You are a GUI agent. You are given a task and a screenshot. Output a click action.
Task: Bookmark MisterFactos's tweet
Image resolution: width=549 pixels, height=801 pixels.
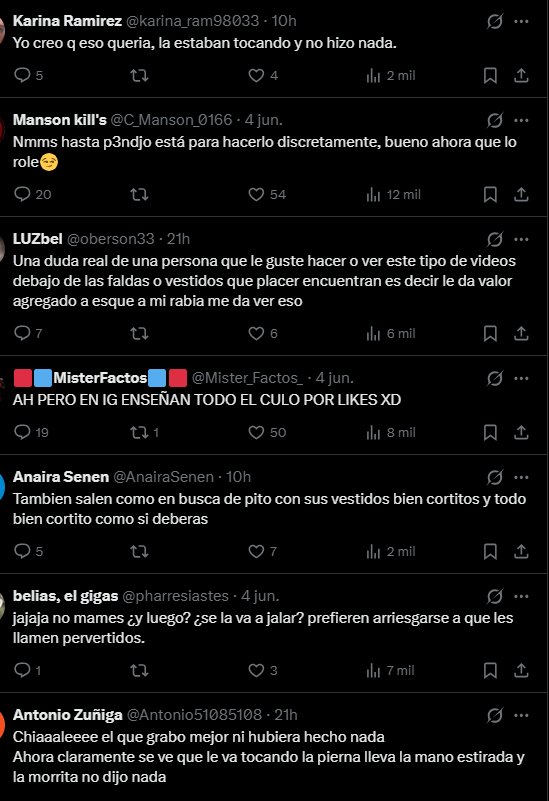click(490, 433)
